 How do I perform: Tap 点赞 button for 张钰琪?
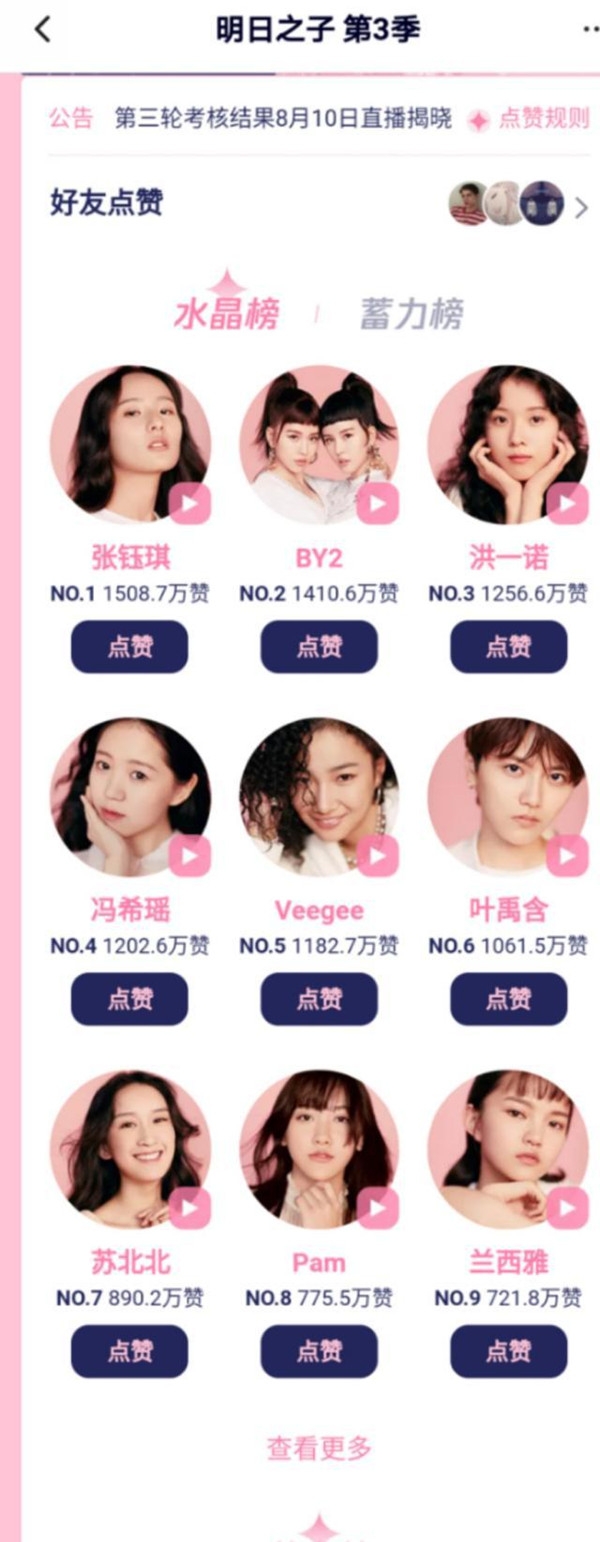pyautogui.click(x=129, y=647)
